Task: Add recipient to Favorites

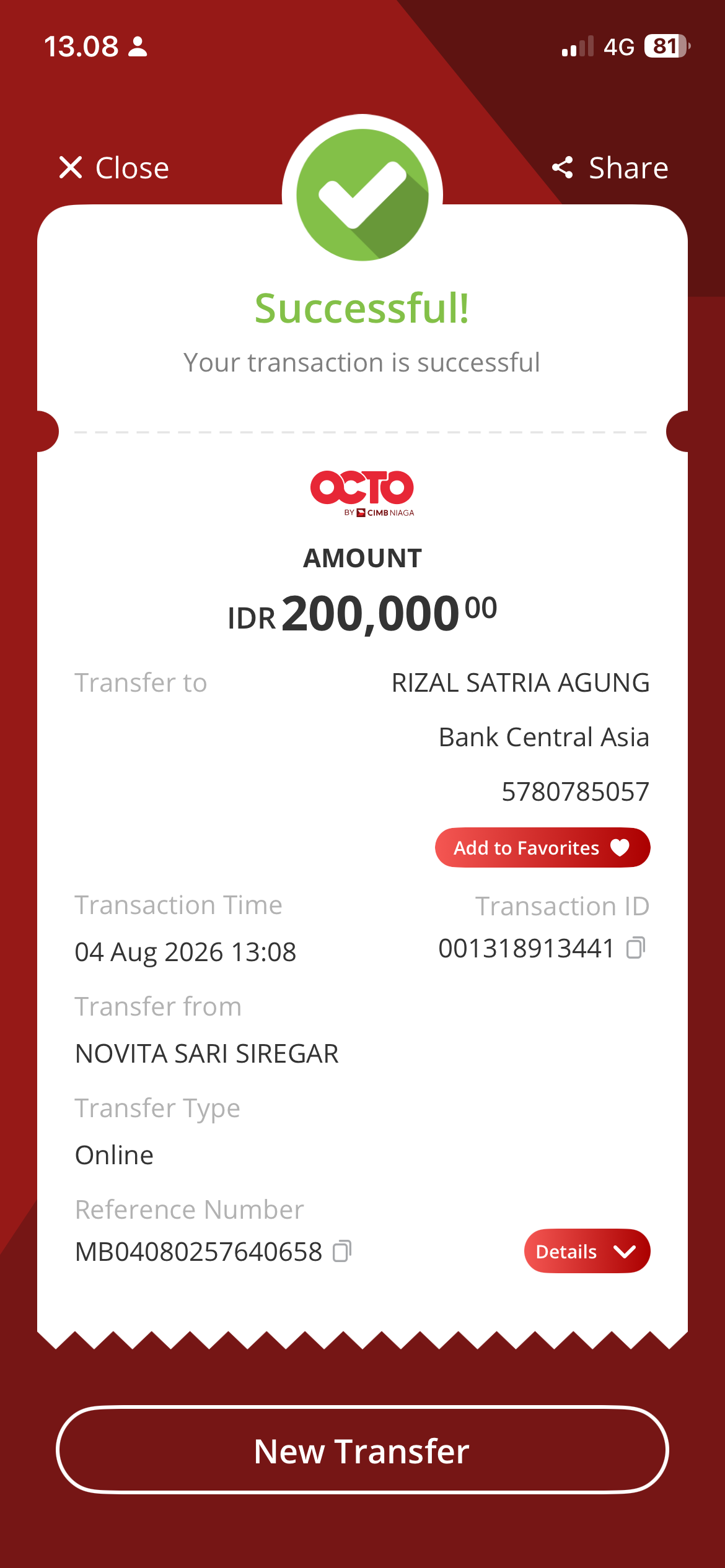Action: point(542,847)
